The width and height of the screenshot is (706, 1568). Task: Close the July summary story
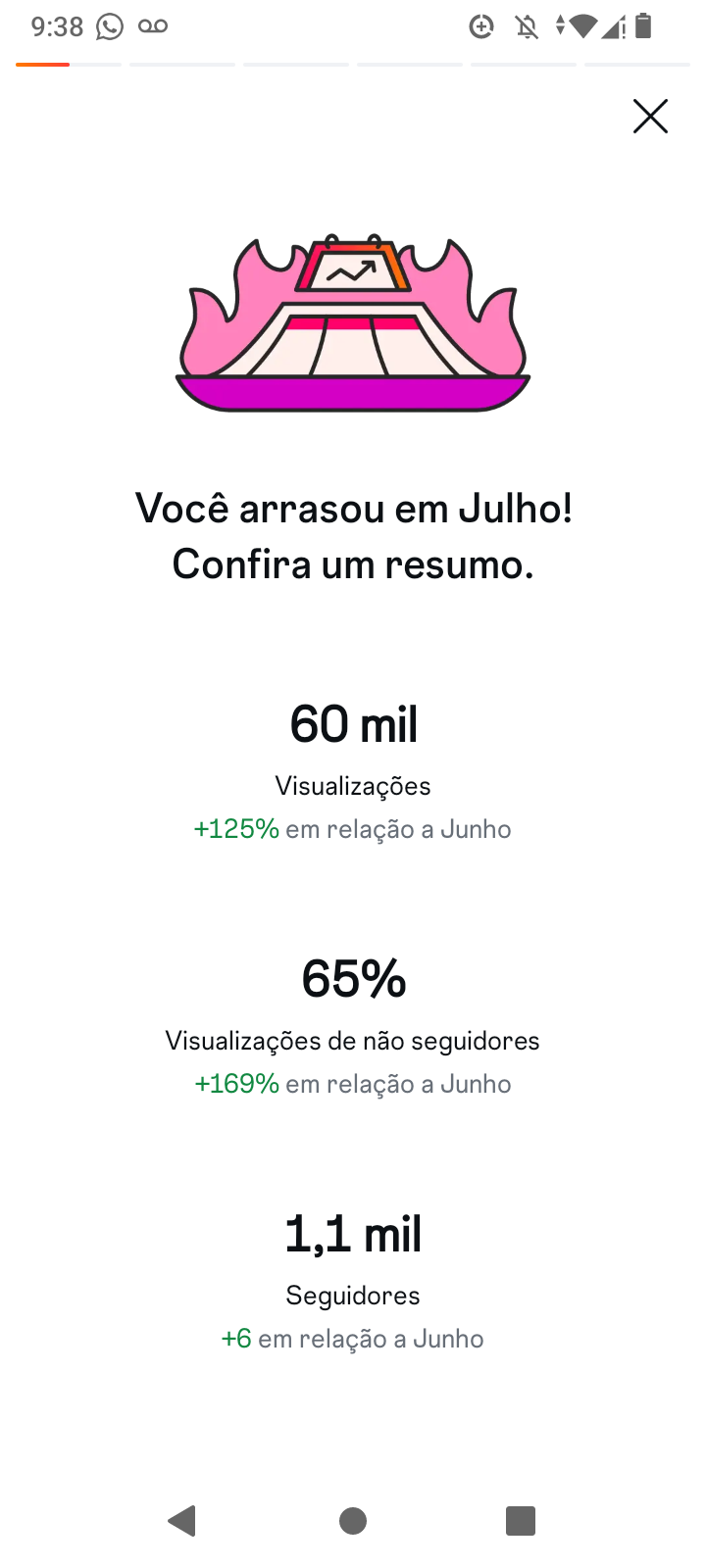[650, 117]
